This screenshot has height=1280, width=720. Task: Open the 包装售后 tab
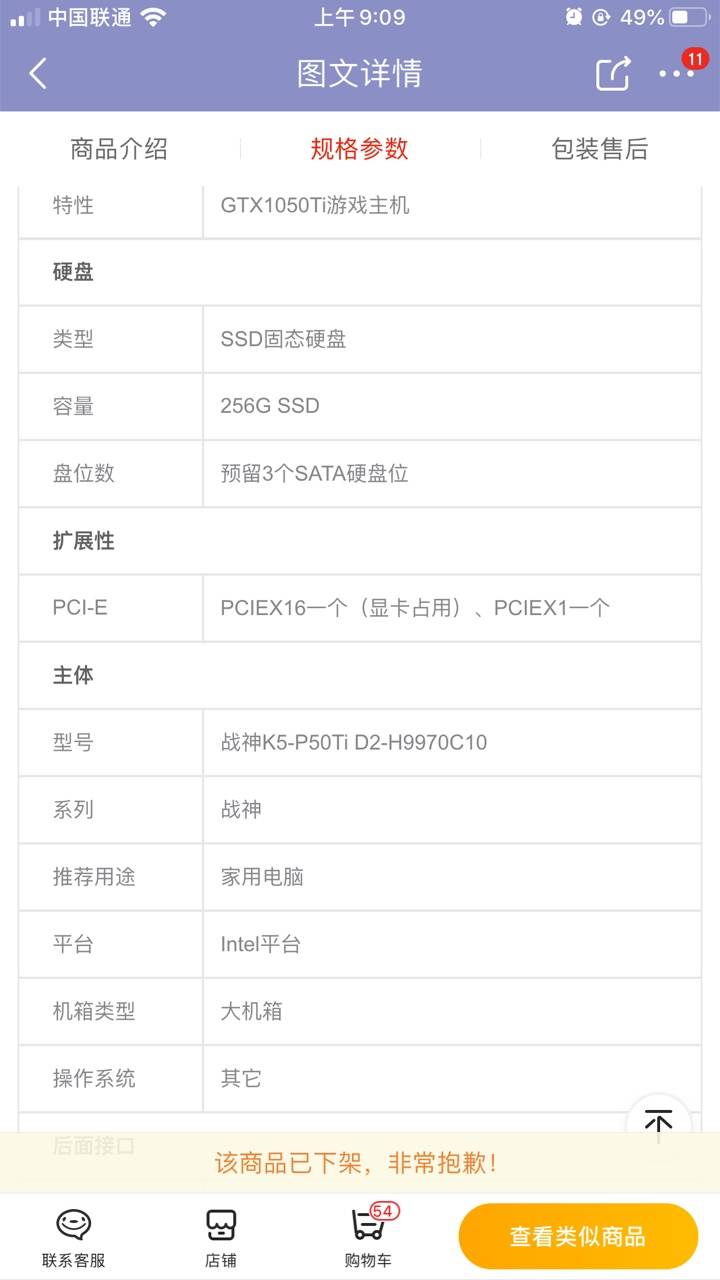(x=600, y=149)
